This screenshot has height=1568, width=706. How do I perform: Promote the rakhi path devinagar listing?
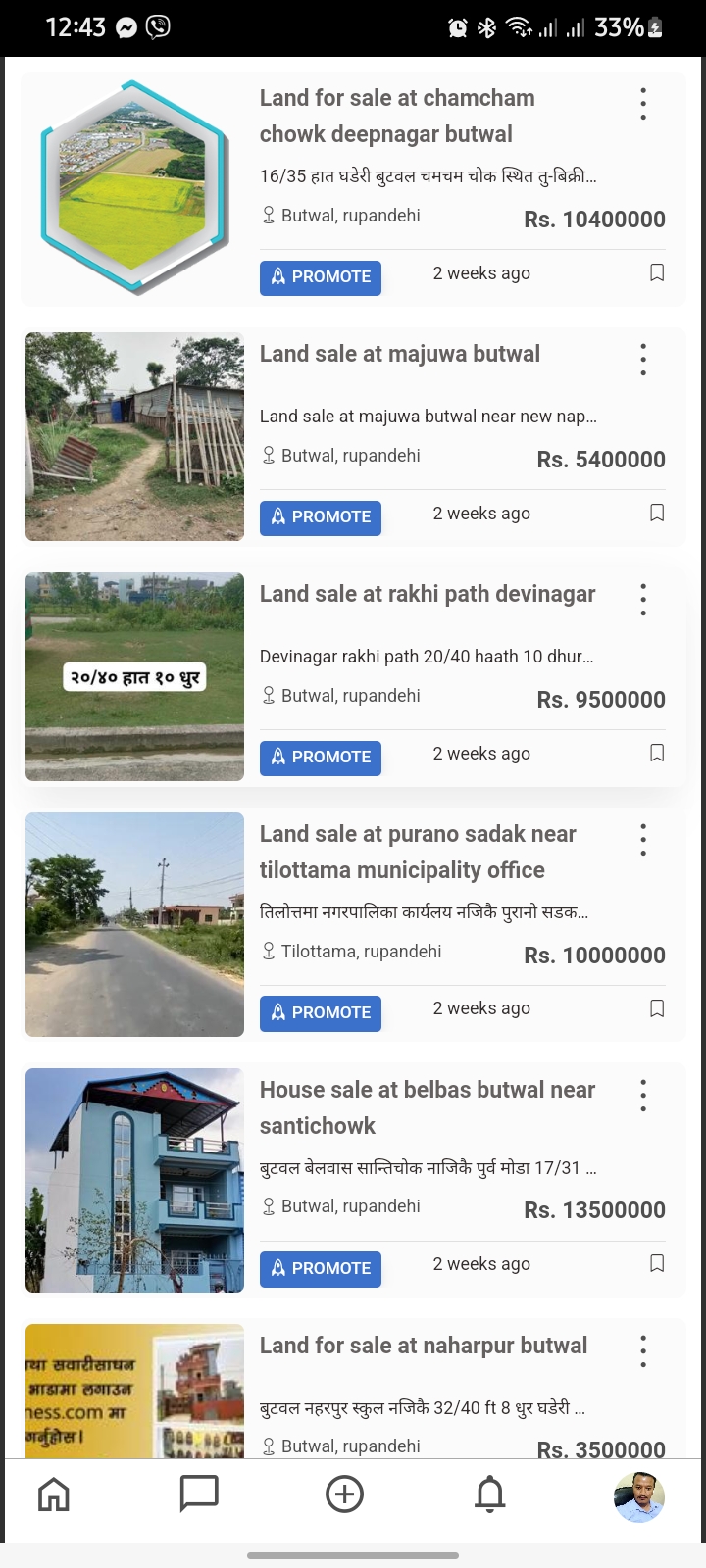pyautogui.click(x=321, y=757)
